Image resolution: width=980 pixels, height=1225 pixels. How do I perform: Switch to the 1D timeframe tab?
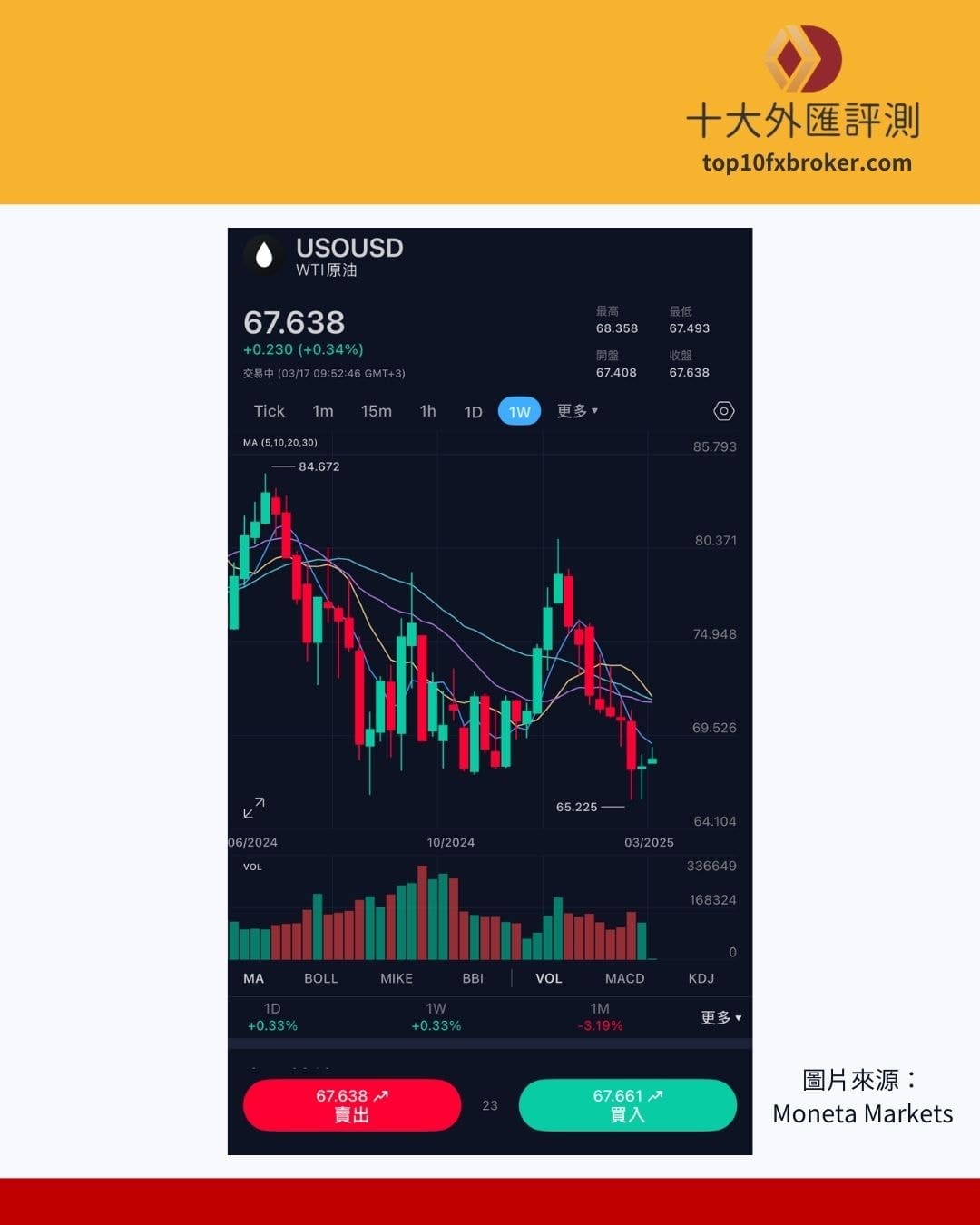tap(472, 411)
